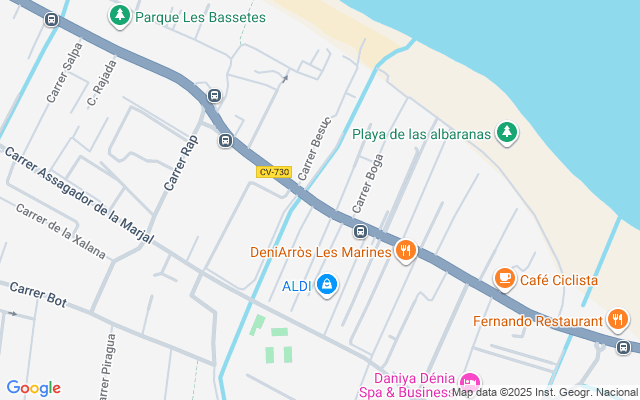Tap the ALDI shopping marker
This screenshot has width=640, height=400.
[326, 286]
